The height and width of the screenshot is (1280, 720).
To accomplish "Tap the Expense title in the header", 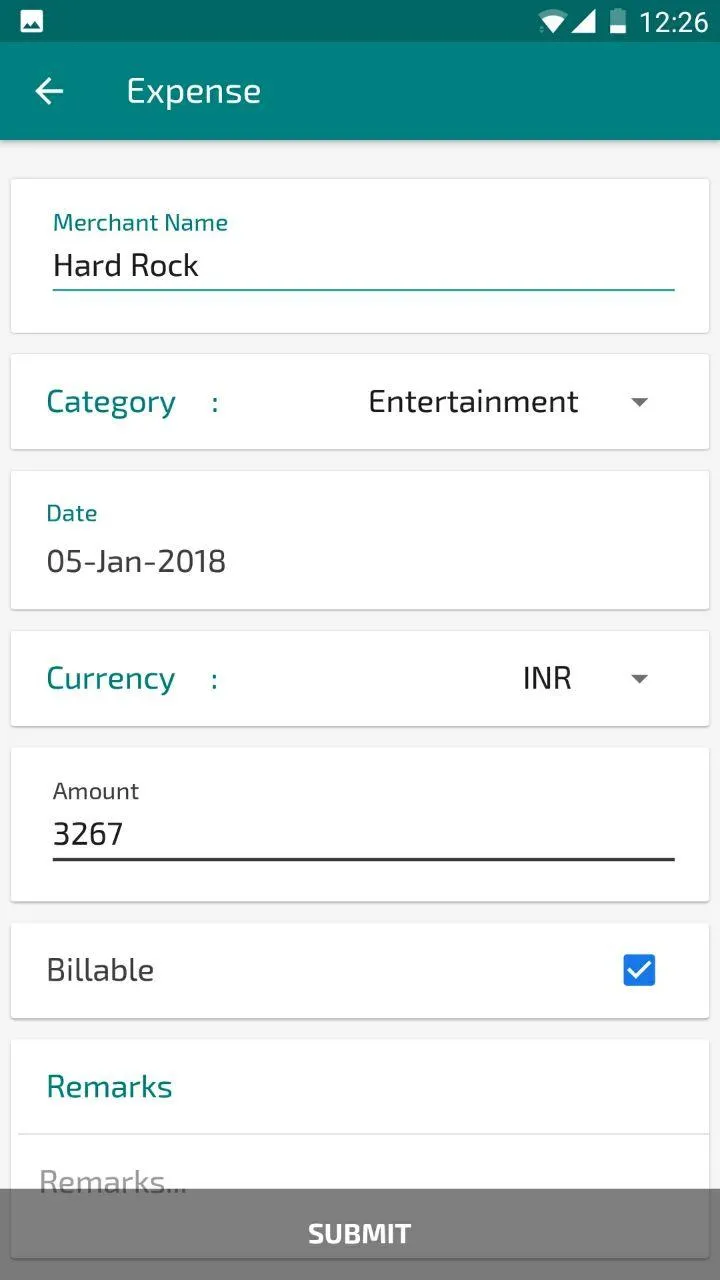I will (x=193, y=91).
